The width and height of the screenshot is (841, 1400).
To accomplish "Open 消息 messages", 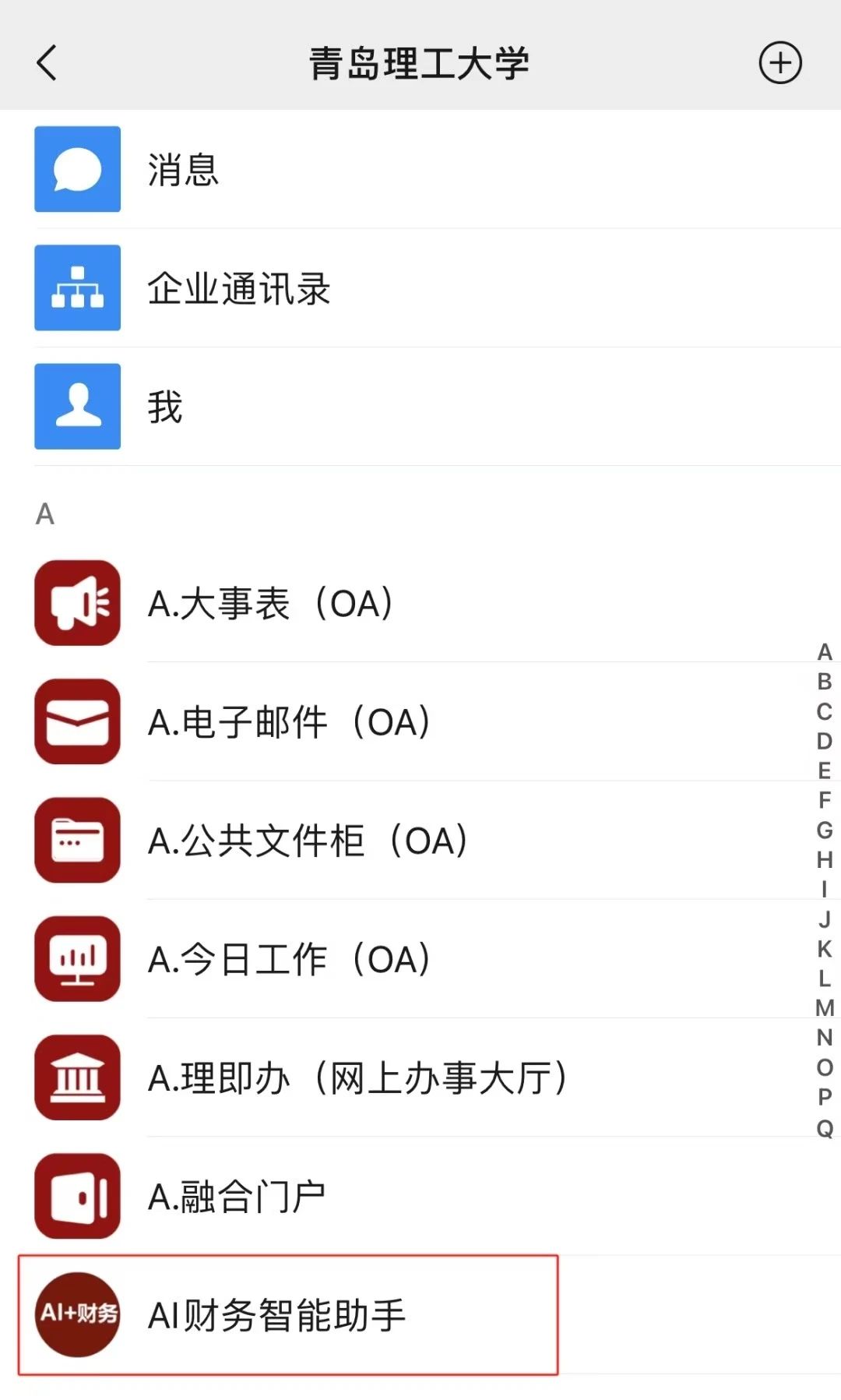I will pos(420,169).
